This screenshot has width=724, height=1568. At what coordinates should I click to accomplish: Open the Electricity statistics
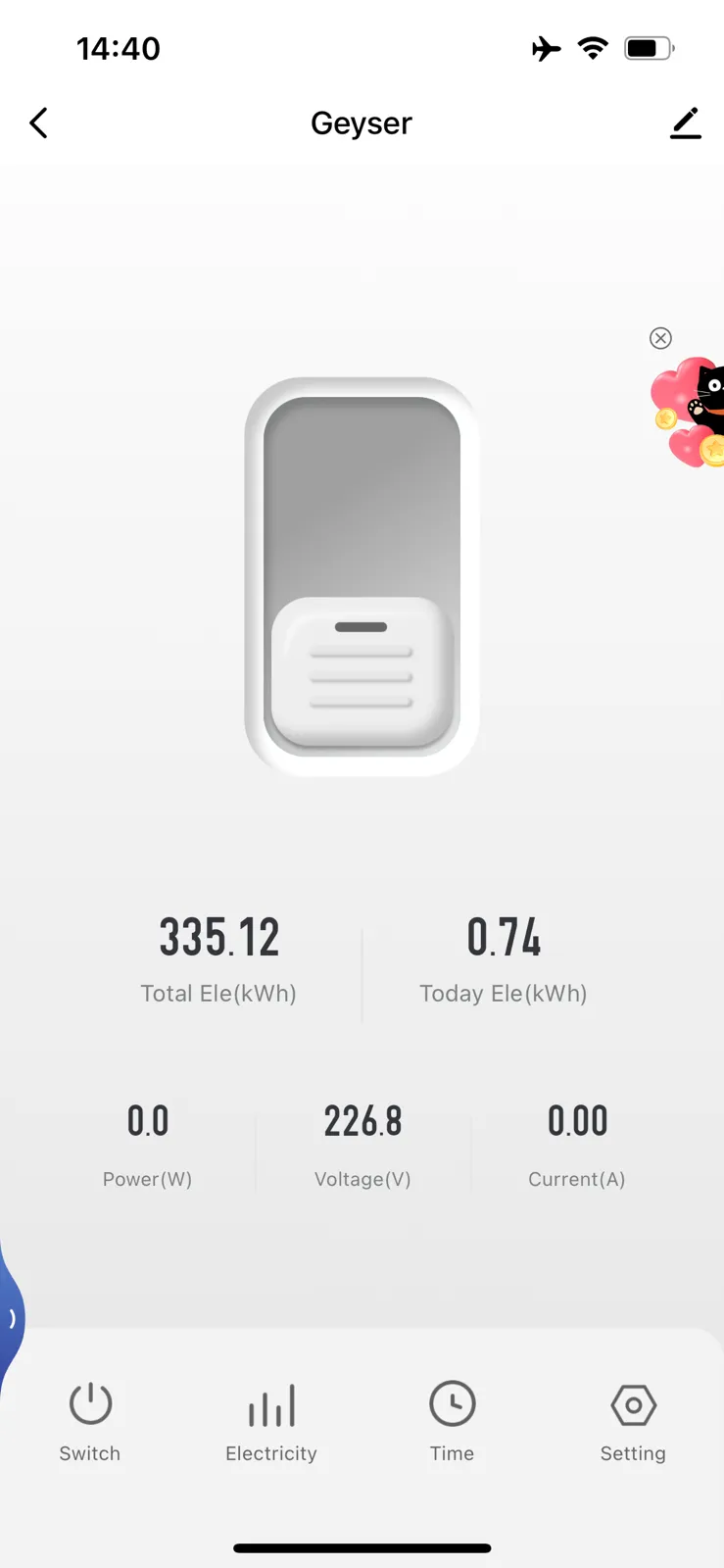(271, 1422)
